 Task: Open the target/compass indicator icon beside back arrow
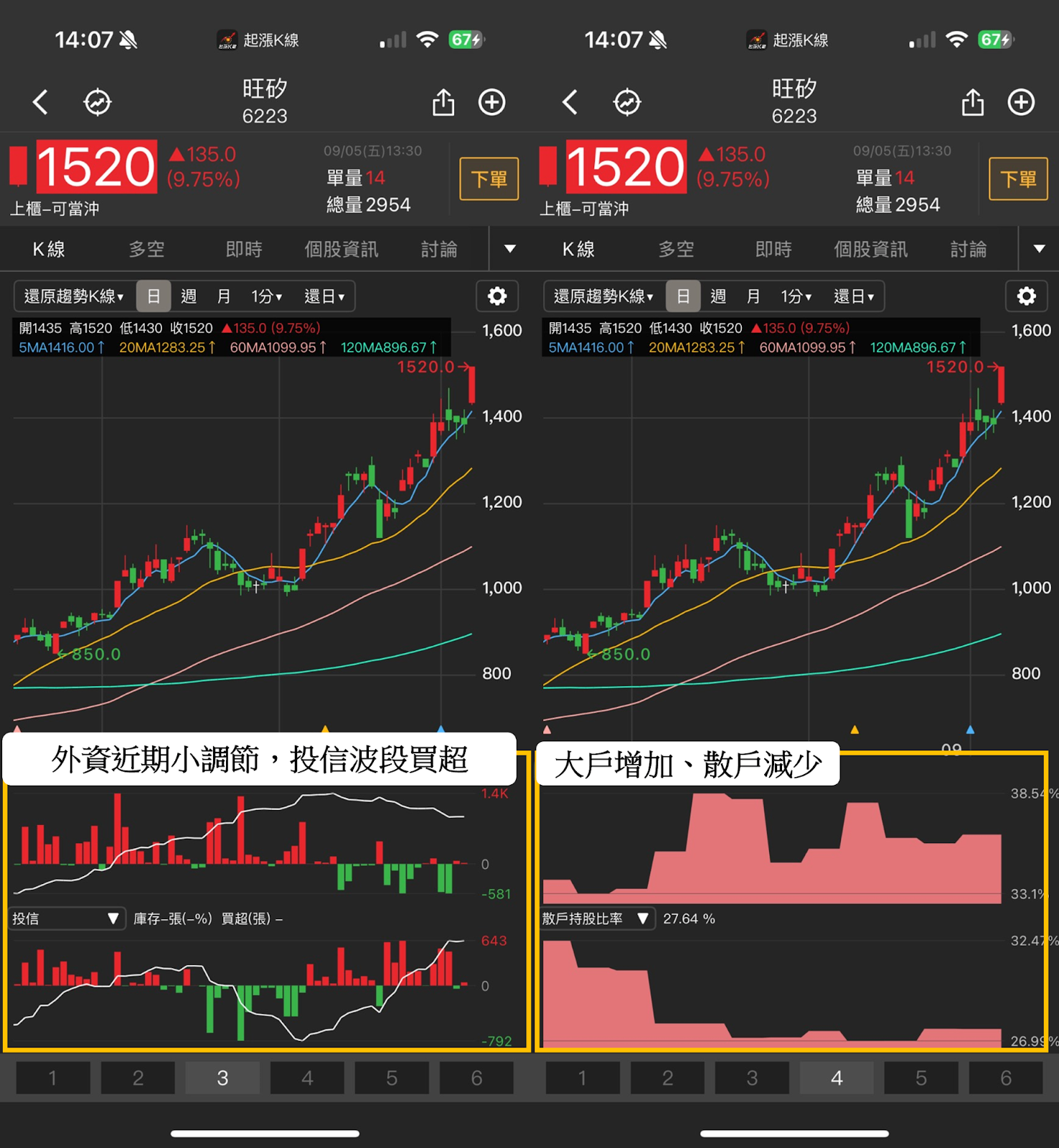pos(98,102)
